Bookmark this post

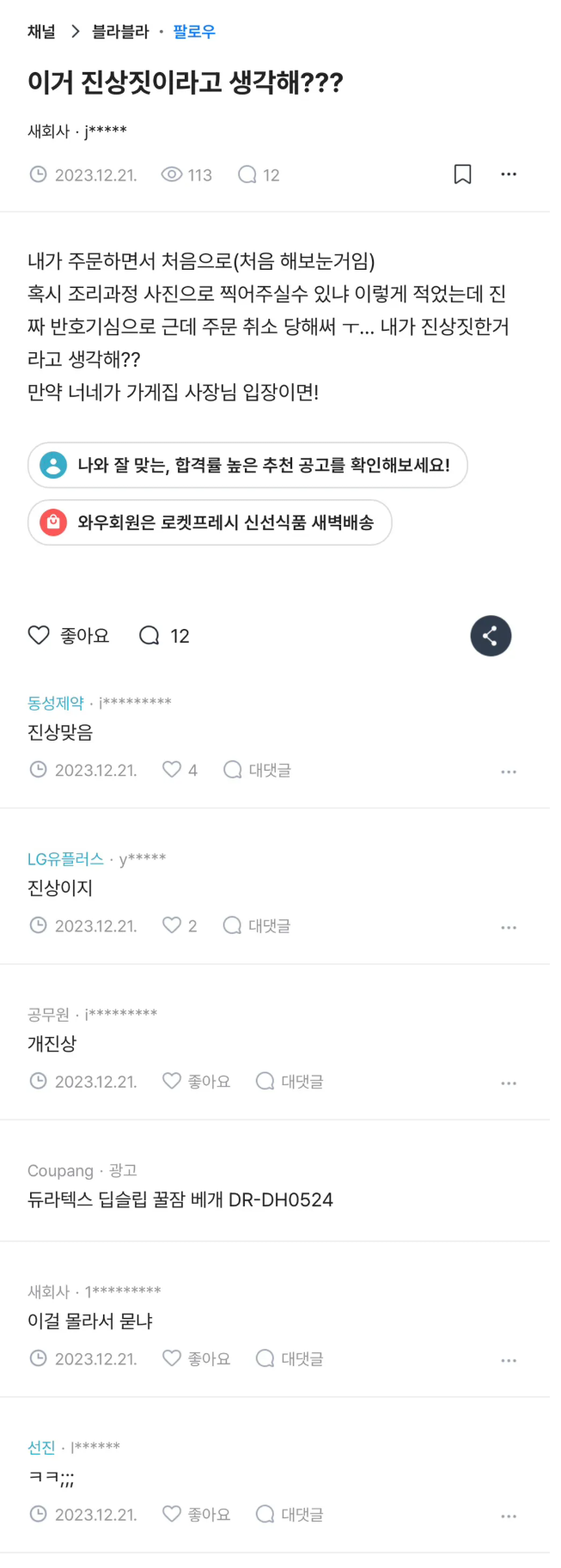(x=462, y=174)
